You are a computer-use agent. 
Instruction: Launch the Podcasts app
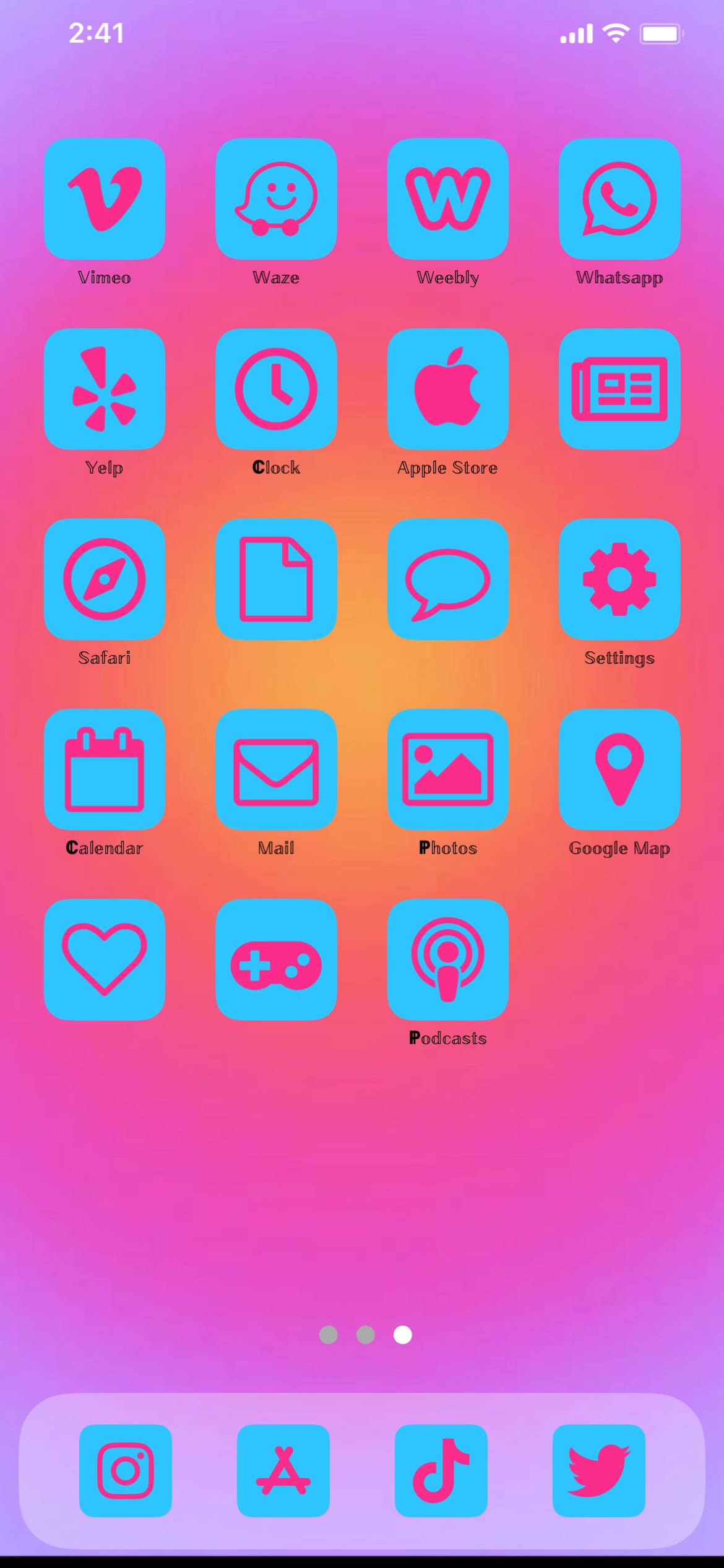pos(448,959)
